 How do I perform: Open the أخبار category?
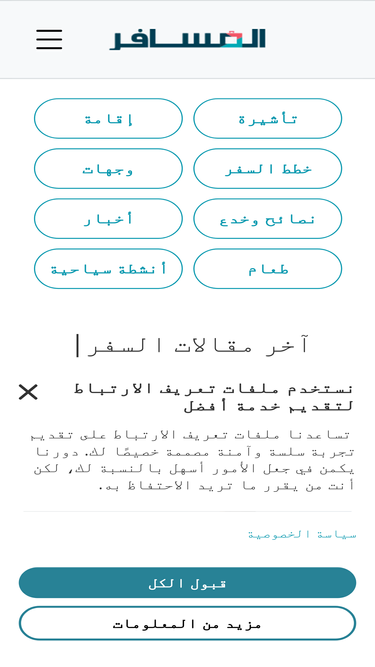(108, 219)
